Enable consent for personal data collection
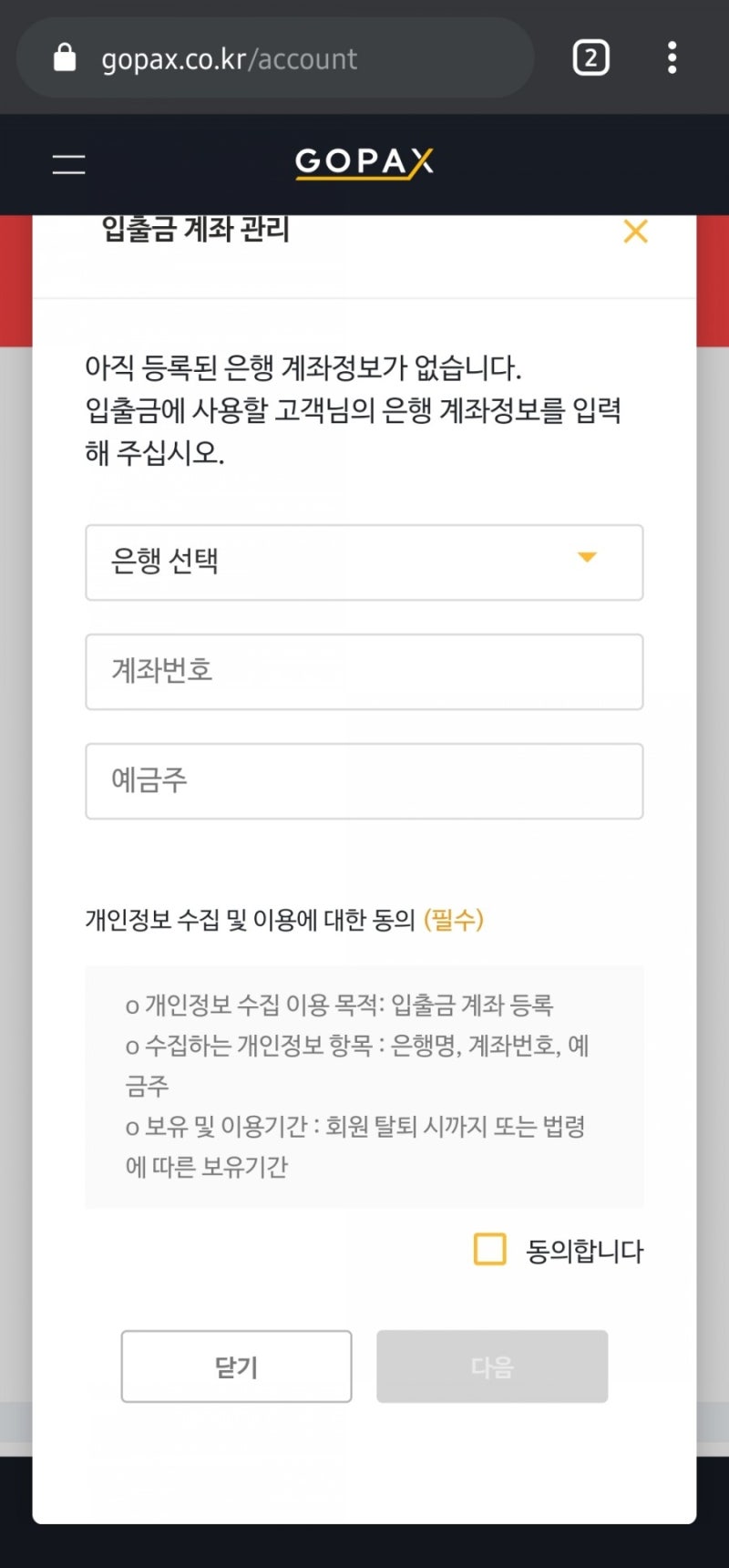The width and height of the screenshot is (729, 1568). click(489, 1249)
